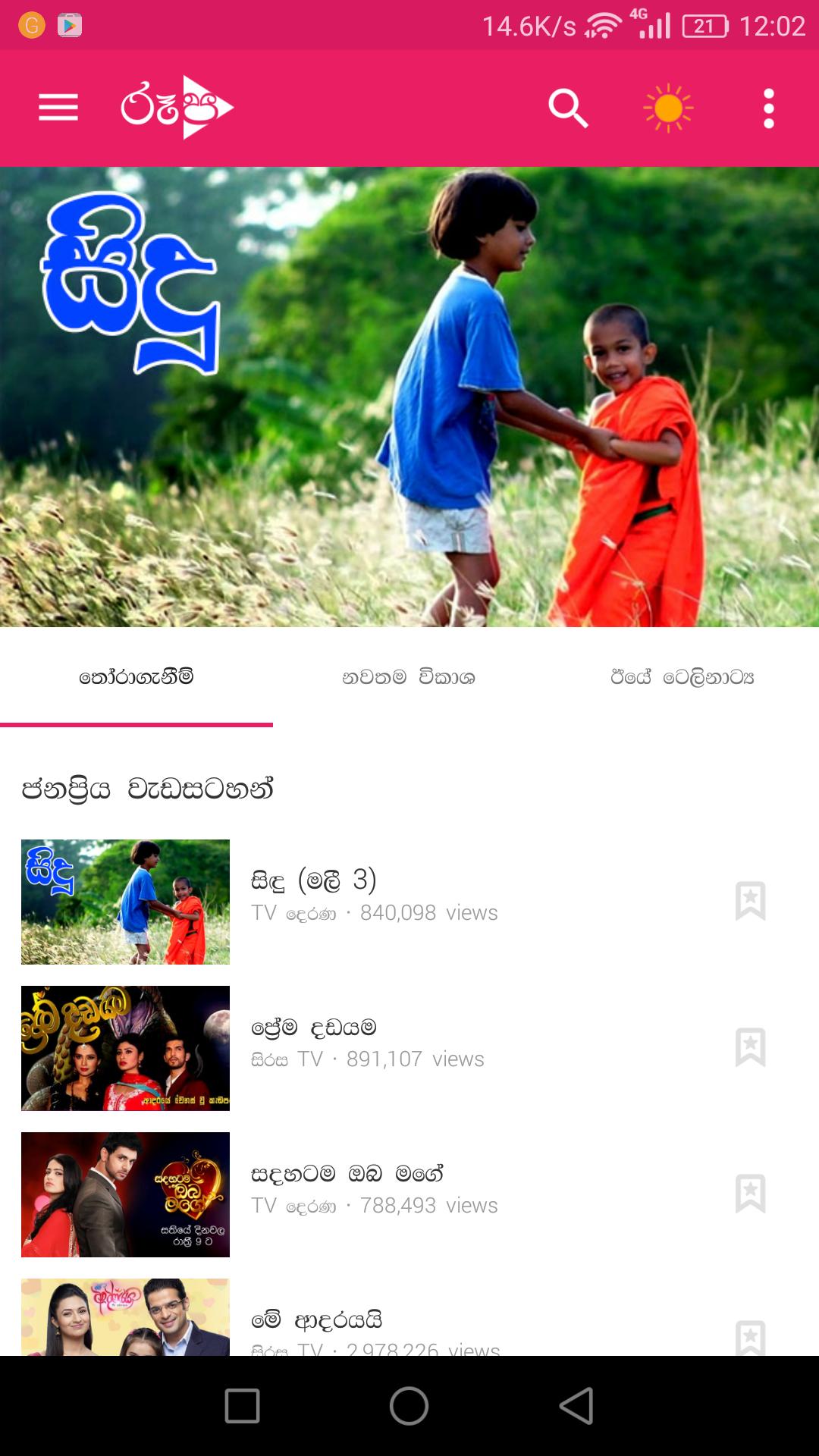Open the සඳහටම ඔබ මගේ programme

pyautogui.click(x=375, y=1189)
